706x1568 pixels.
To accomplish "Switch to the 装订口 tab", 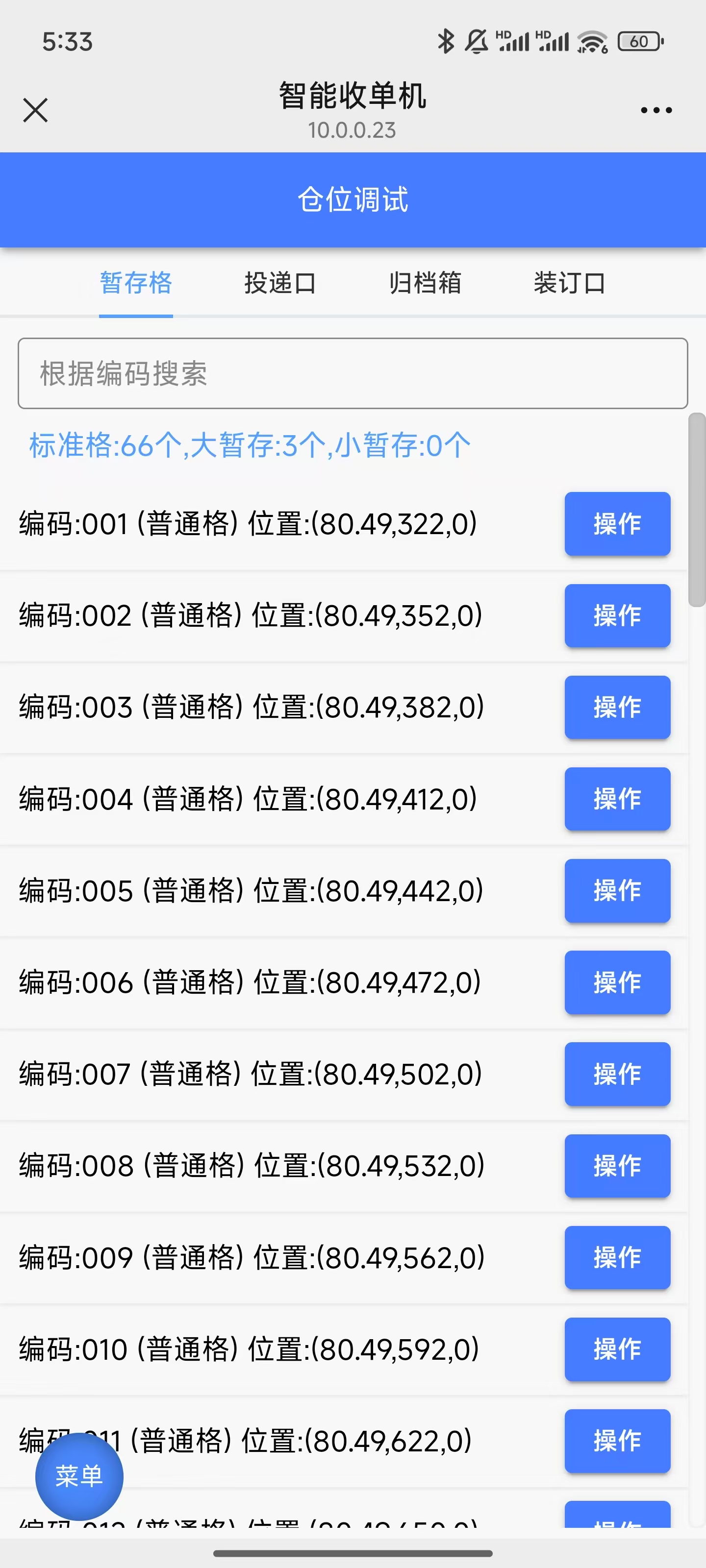I will pyautogui.click(x=570, y=283).
